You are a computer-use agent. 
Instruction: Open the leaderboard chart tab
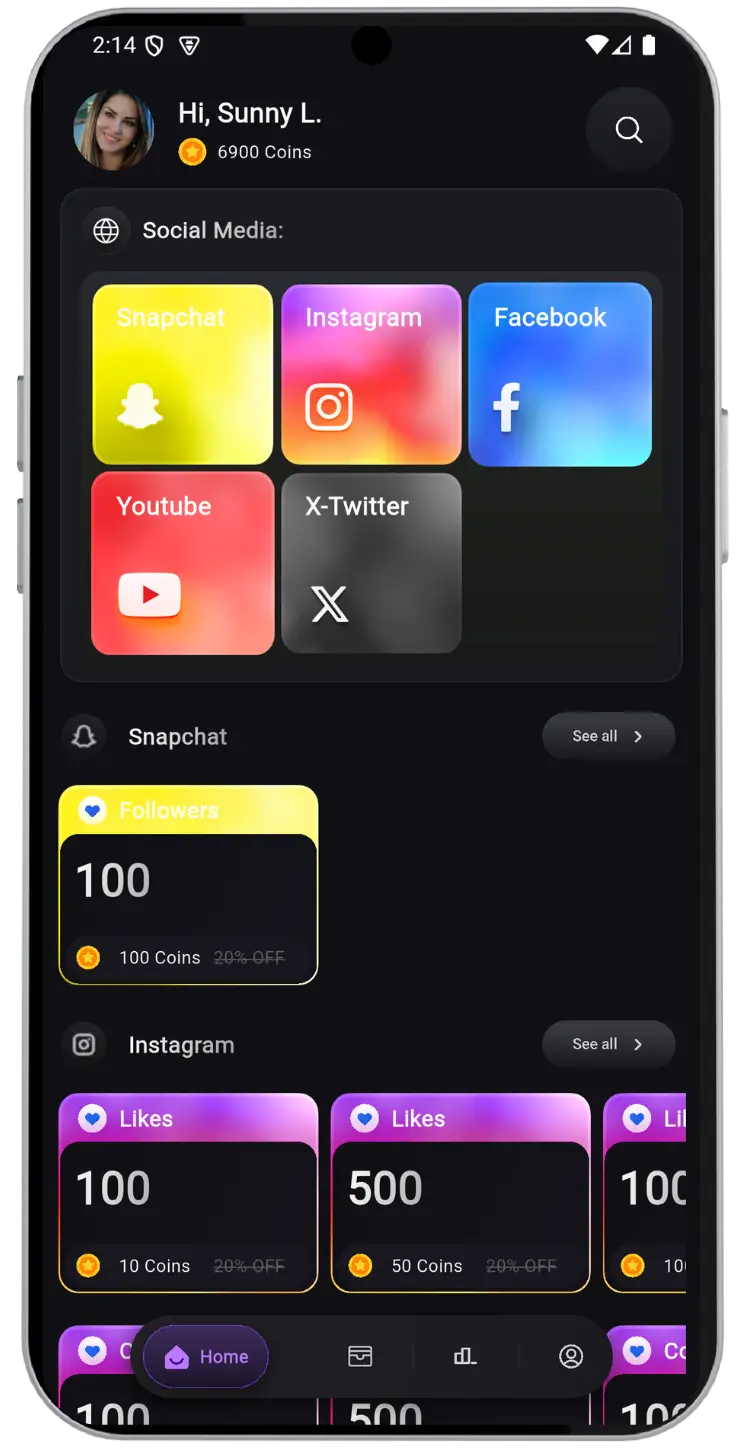point(465,1356)
